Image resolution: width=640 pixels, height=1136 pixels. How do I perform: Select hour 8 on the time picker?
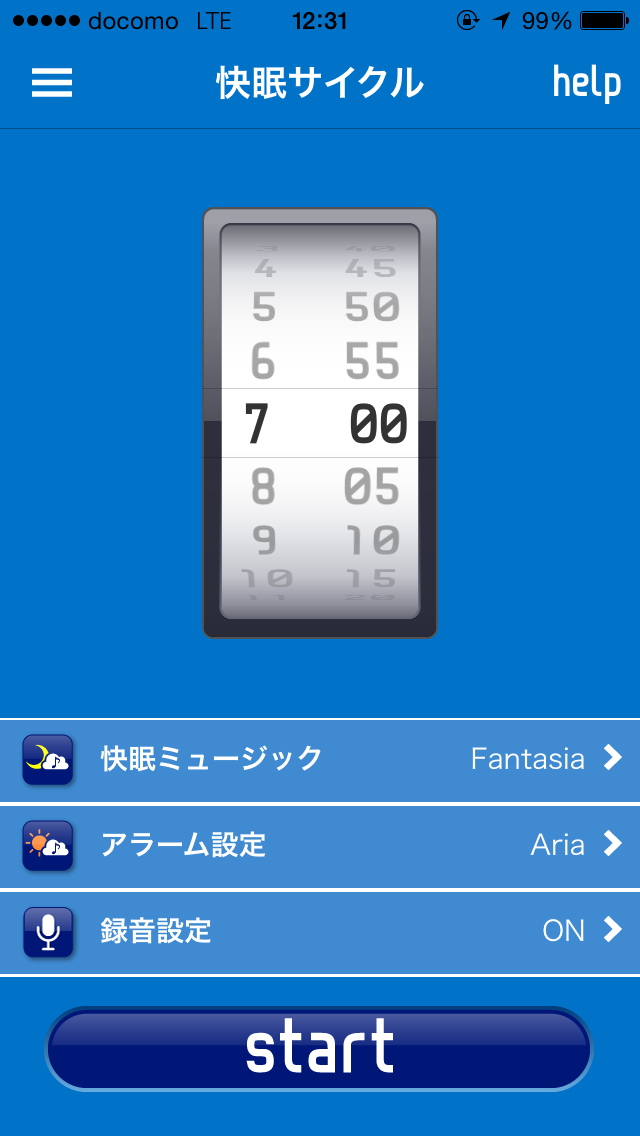pos(263,487)
